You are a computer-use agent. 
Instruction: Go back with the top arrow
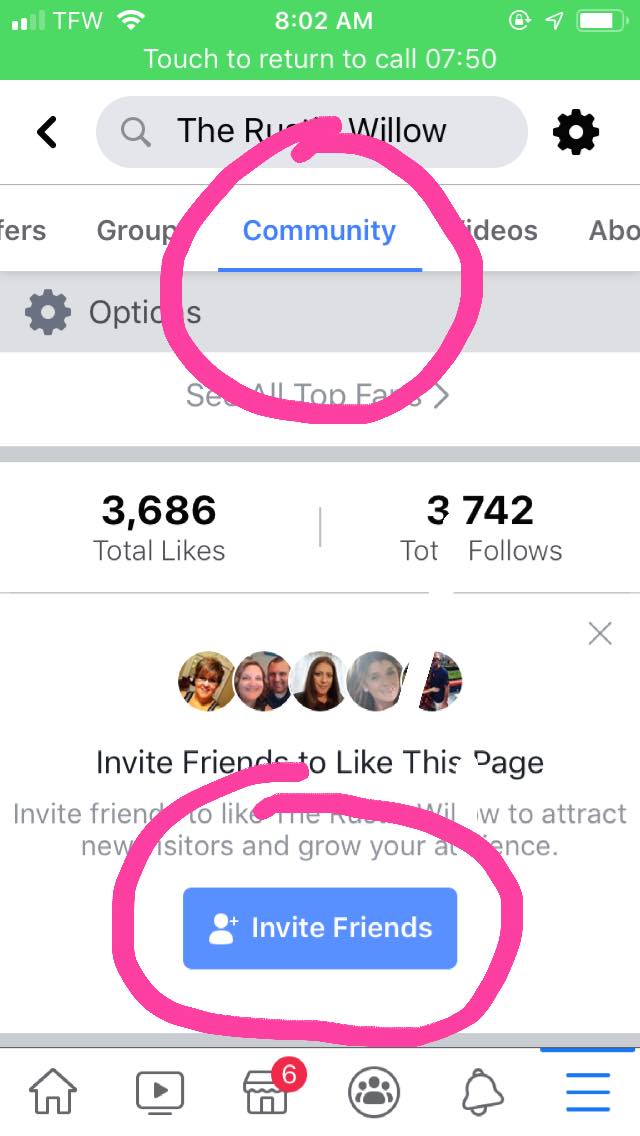pos(47,131)
